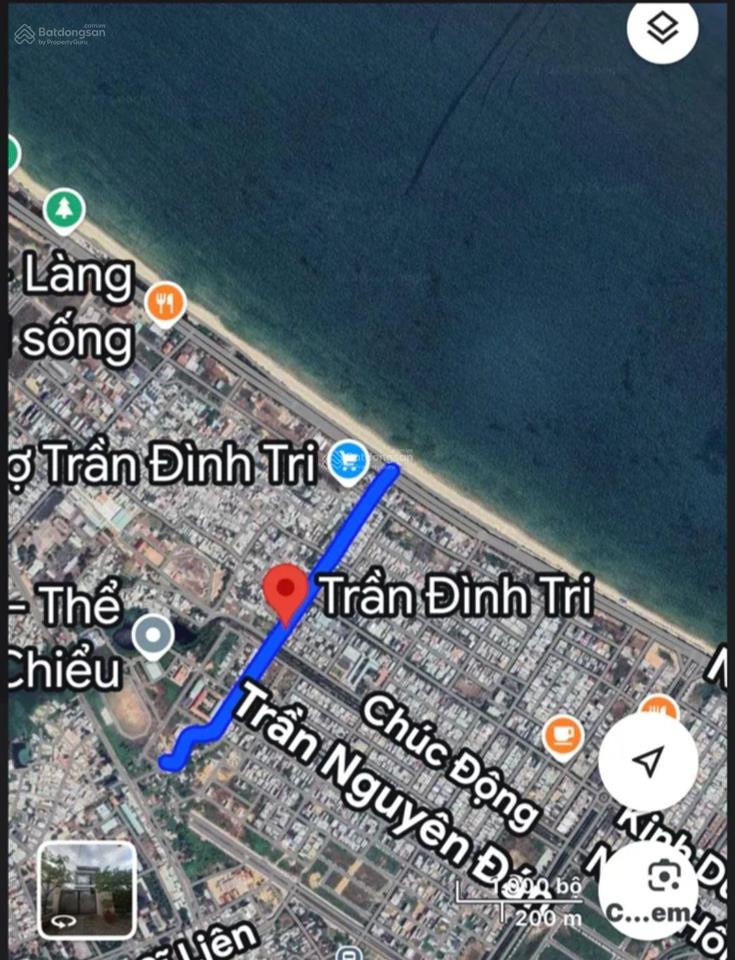Viewport: 735px width, 960px height.
Task: Select the red Trần Đình Tri pin
Action: click(286, 592)
